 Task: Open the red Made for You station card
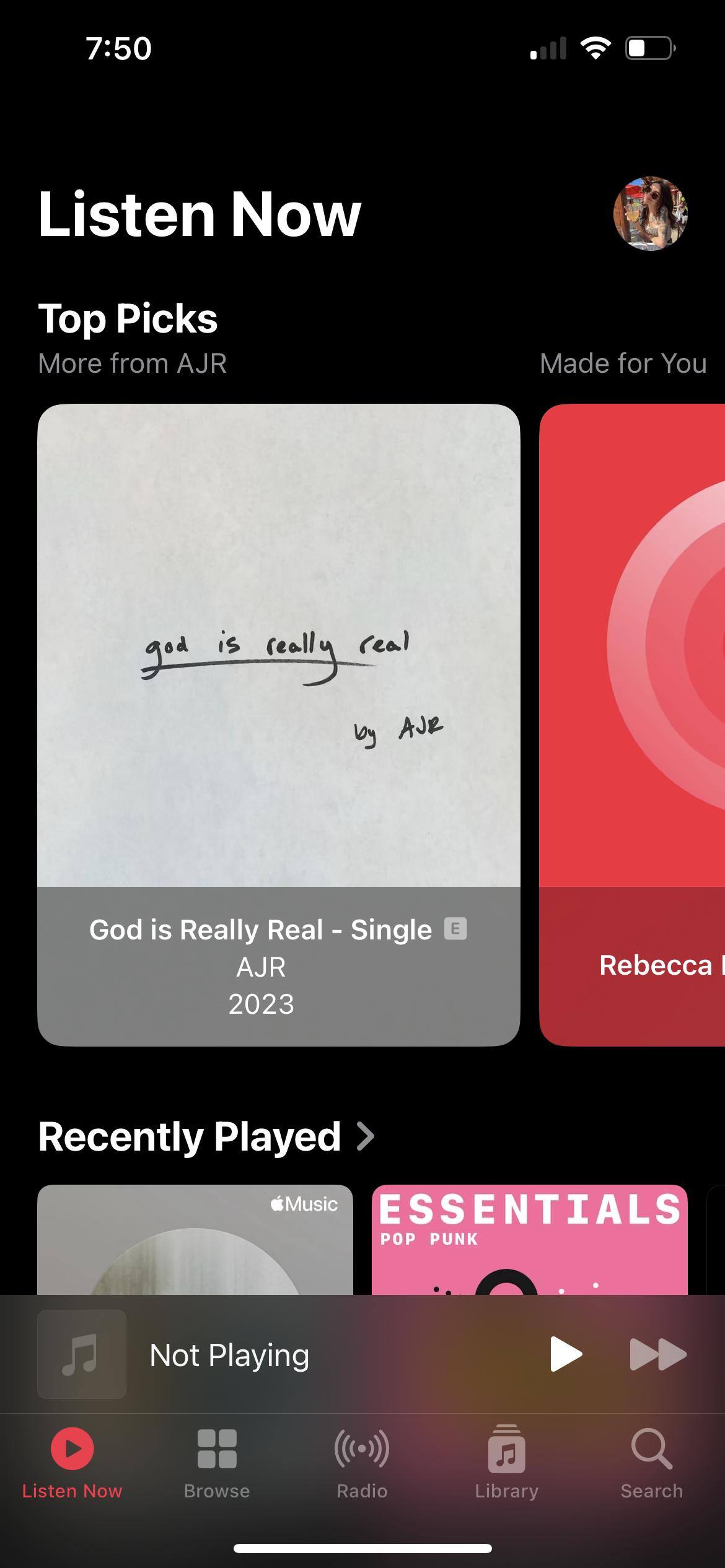click(x=632, y=725)
